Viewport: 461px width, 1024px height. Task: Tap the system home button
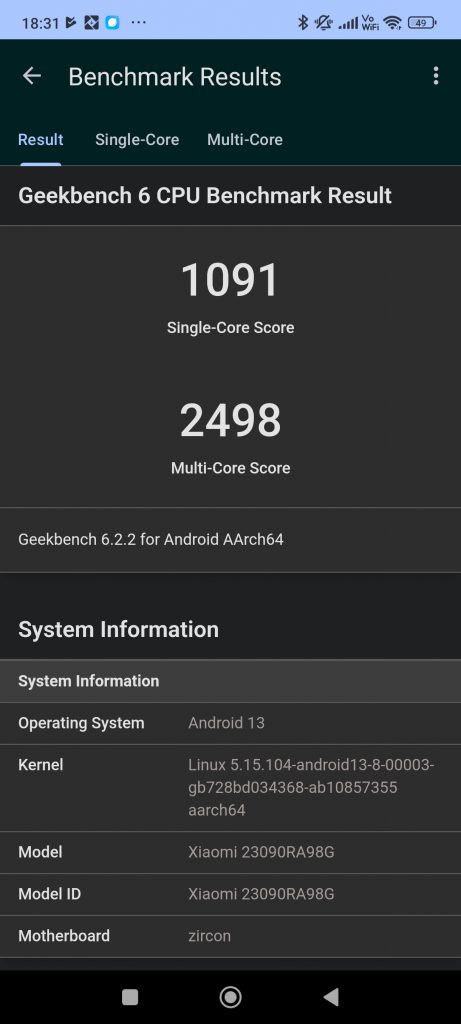tap(230, 997)
